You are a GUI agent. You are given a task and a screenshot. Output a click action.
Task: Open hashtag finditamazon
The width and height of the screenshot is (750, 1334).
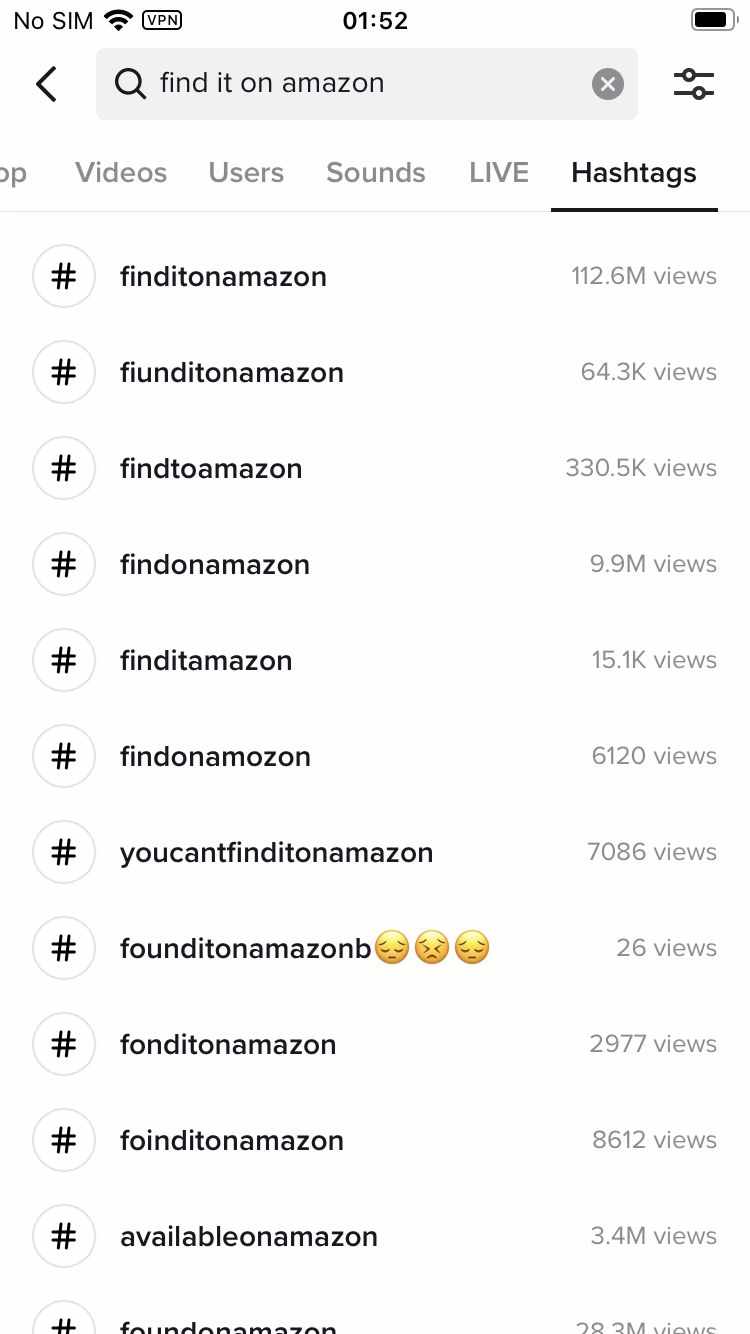[x=375, y=660]
